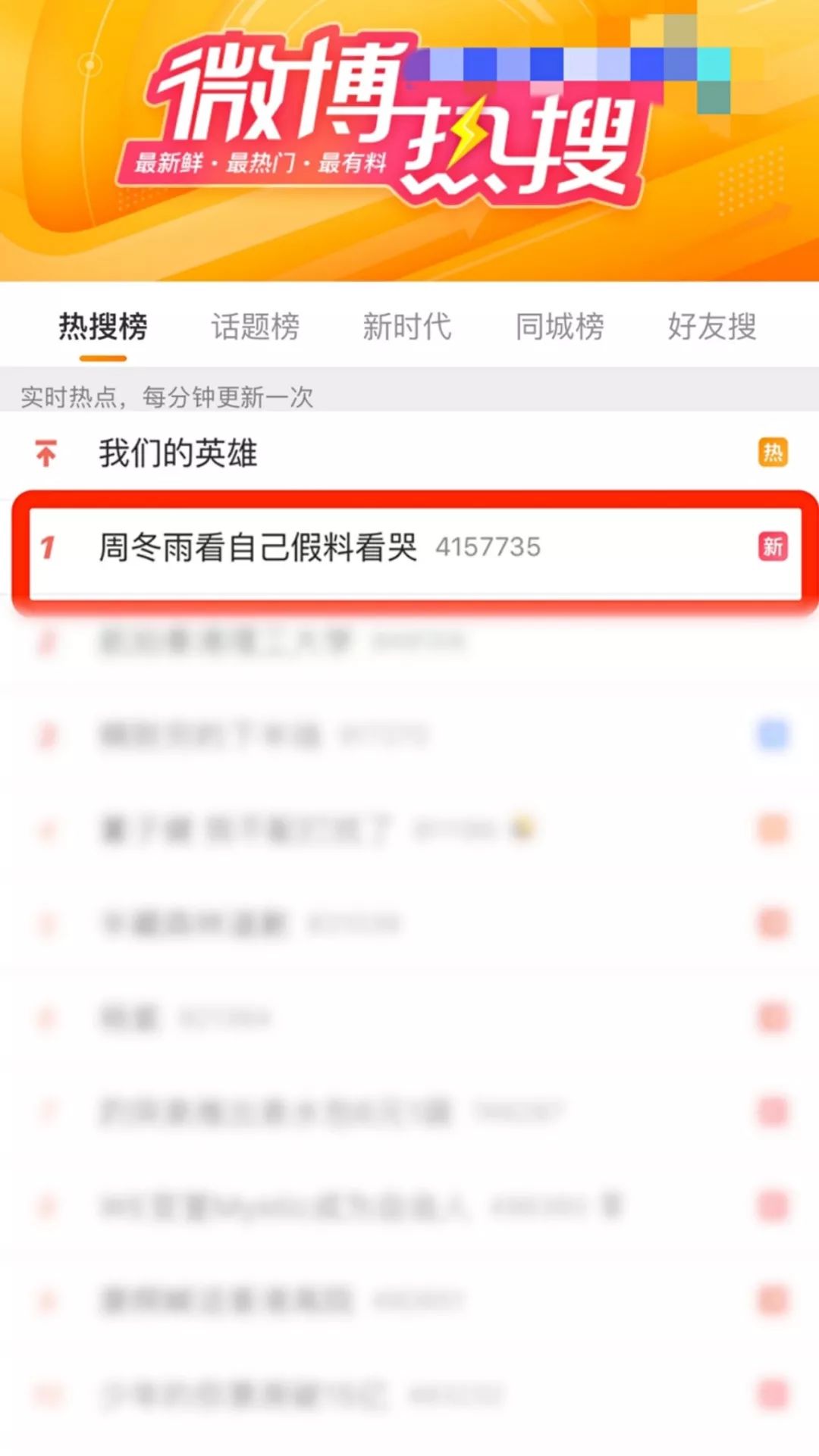This screenshot has width=819, height=1456.
Task: Open hot search 周冬雨看自己假料看哭
Action: 258,547
